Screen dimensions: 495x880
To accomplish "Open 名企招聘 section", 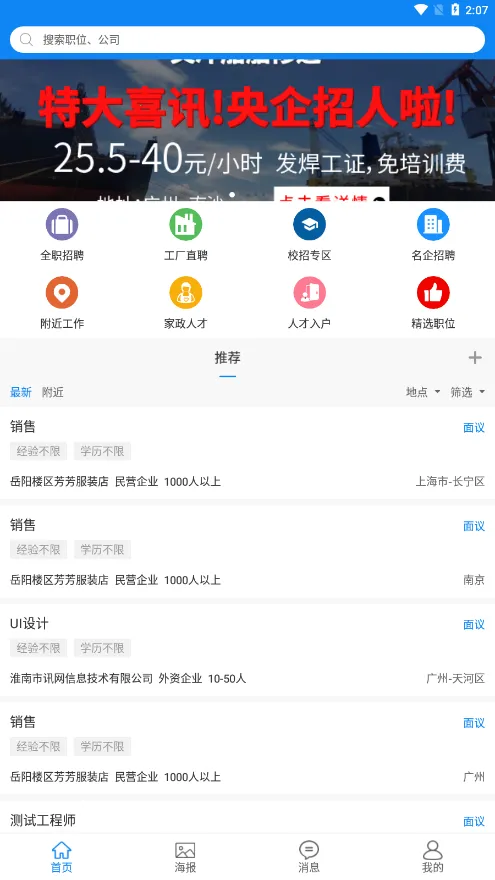I will pyautogui.click(x=433, y=235).
